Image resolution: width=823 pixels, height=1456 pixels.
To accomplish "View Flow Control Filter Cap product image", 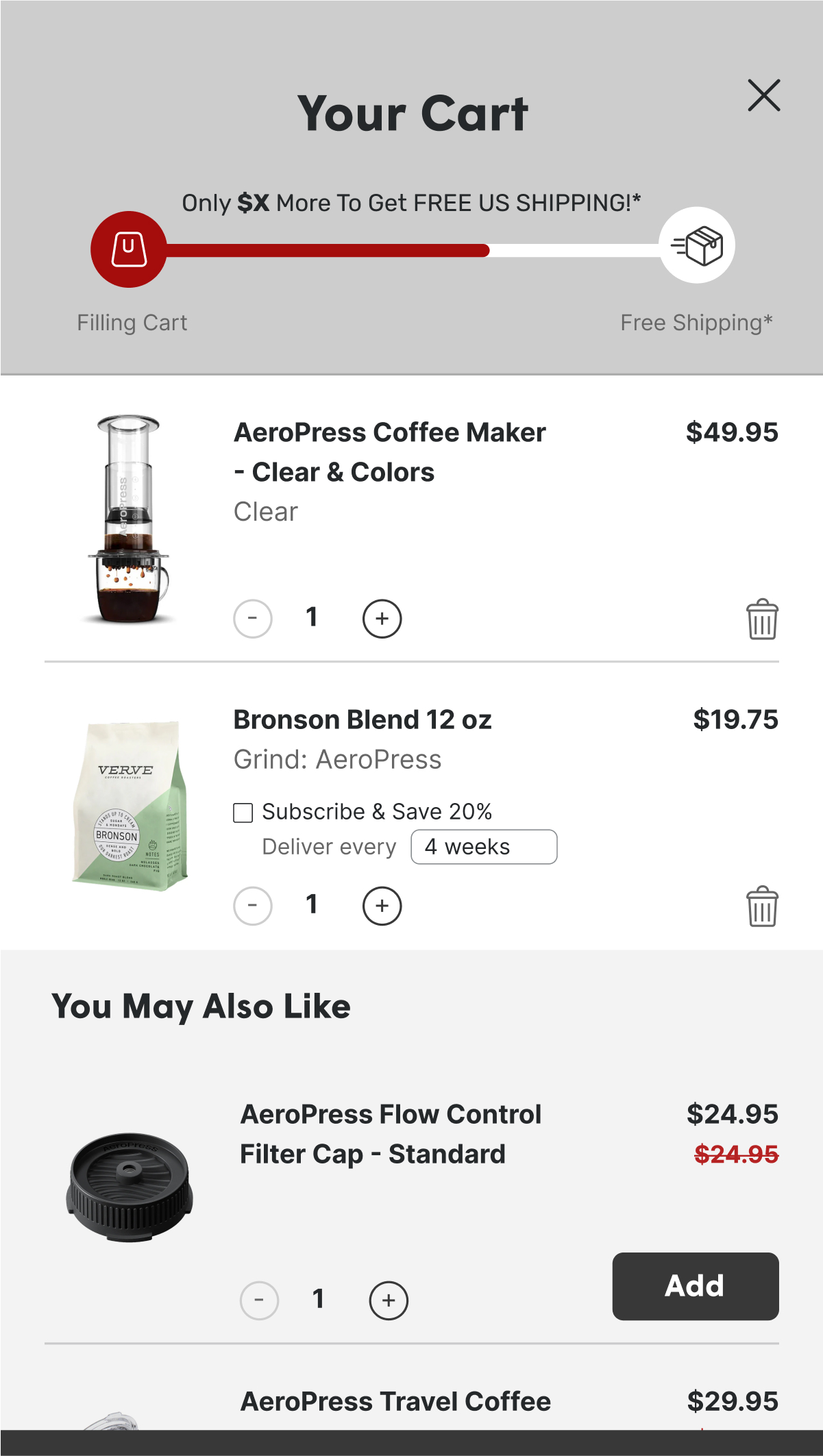I will [130, 1187].
